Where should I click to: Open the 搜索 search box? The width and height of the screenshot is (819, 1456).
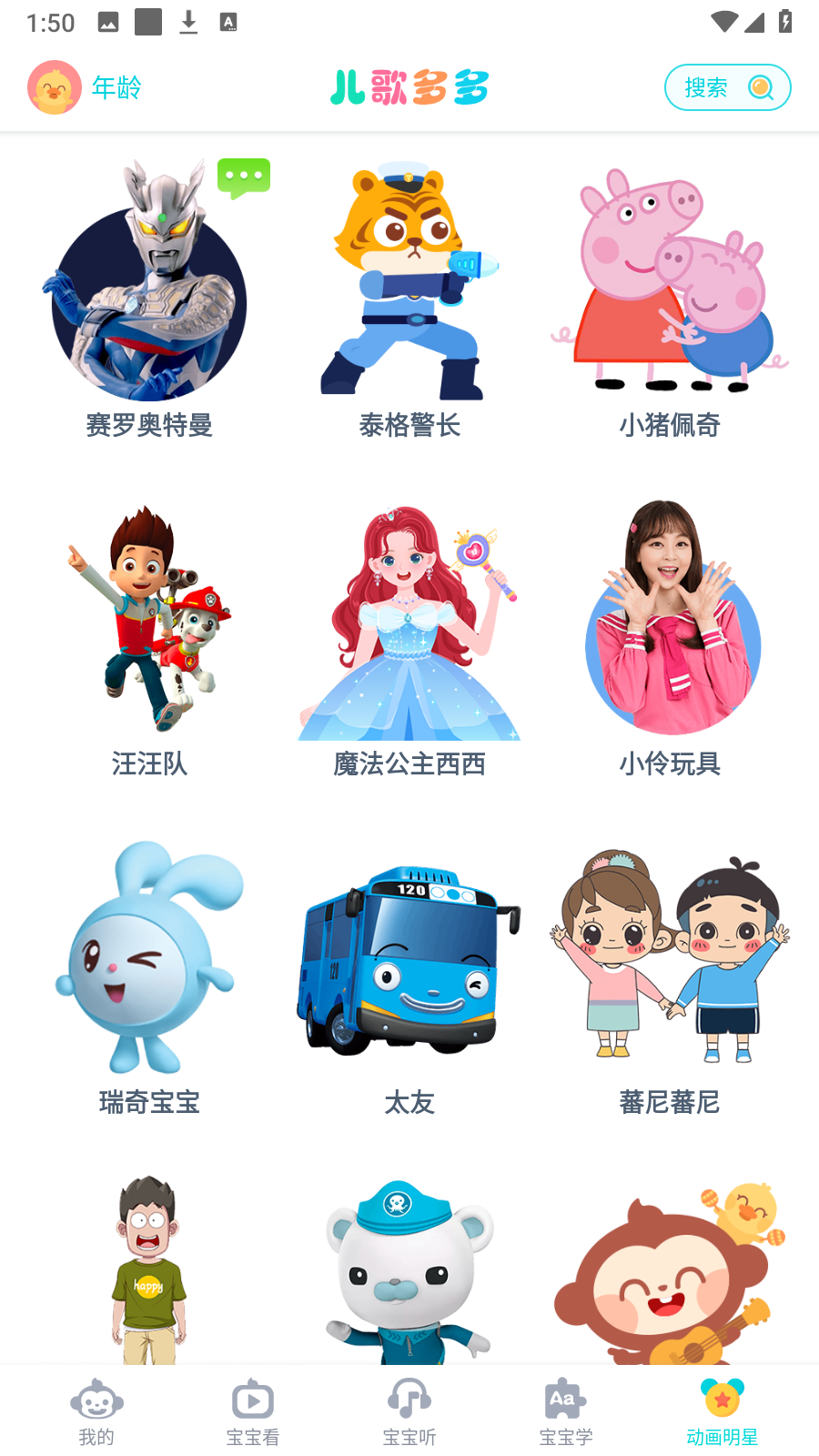pos(727,87)
